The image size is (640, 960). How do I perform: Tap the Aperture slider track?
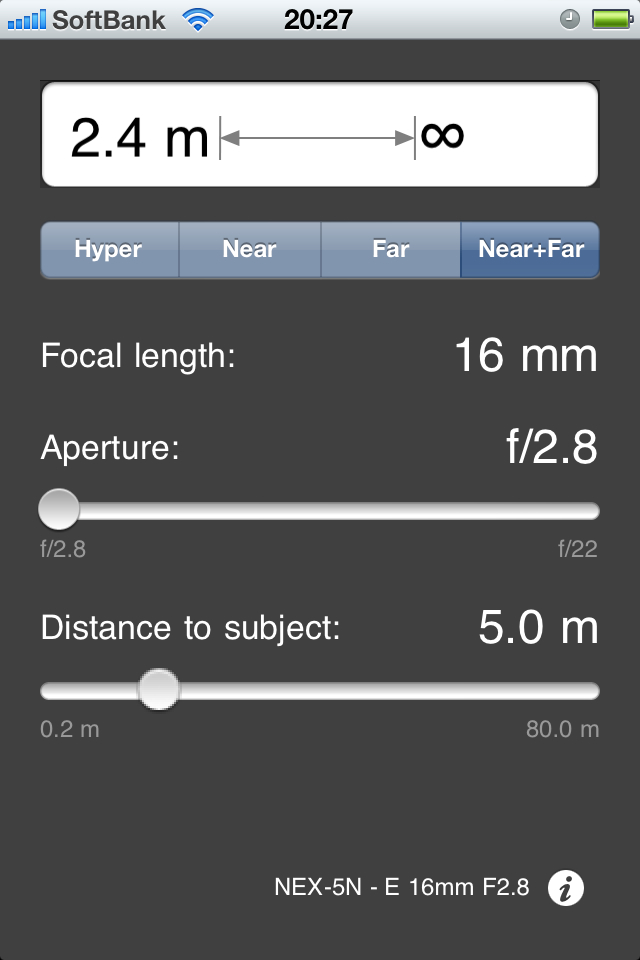point(320,511)
